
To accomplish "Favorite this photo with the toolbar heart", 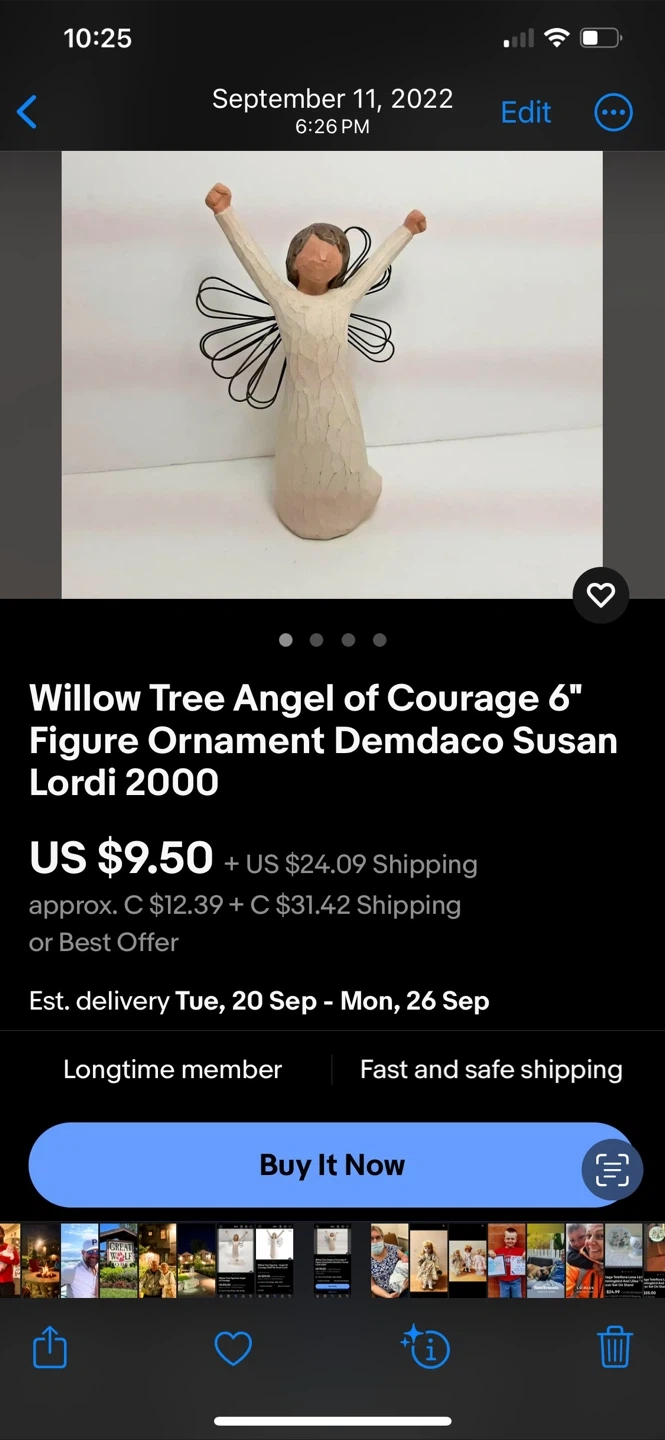I will click(233, 1349).
